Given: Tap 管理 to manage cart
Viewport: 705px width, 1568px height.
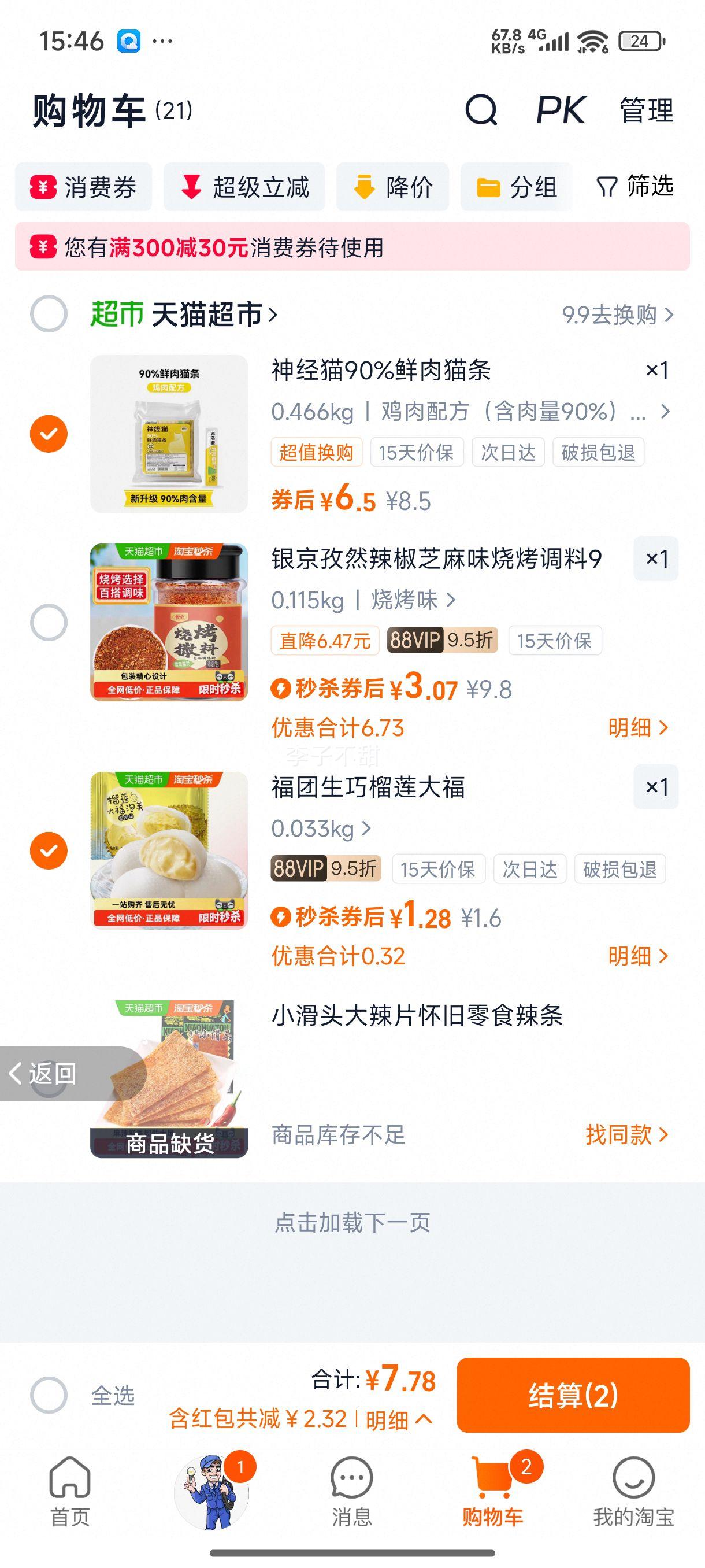Looking at the screenshot, I should coord(646,111).
